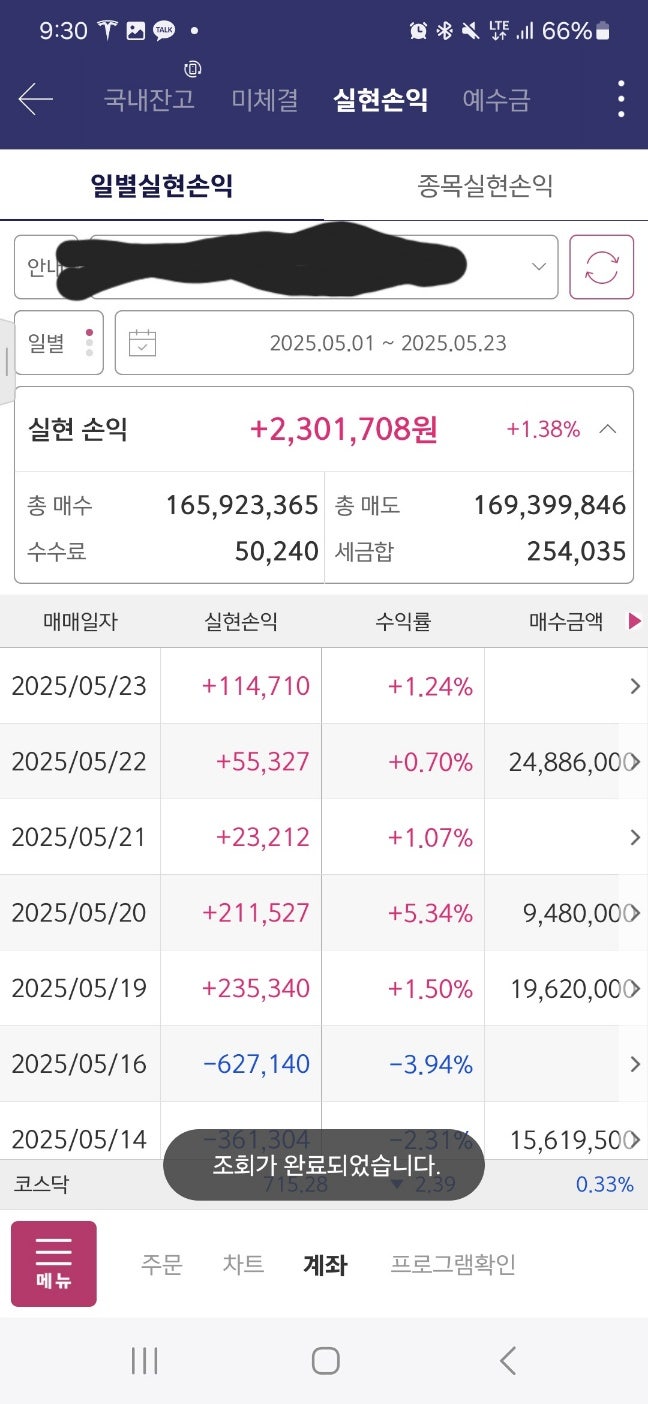Show more columns with the pink arrow

[x=634, y=622]
